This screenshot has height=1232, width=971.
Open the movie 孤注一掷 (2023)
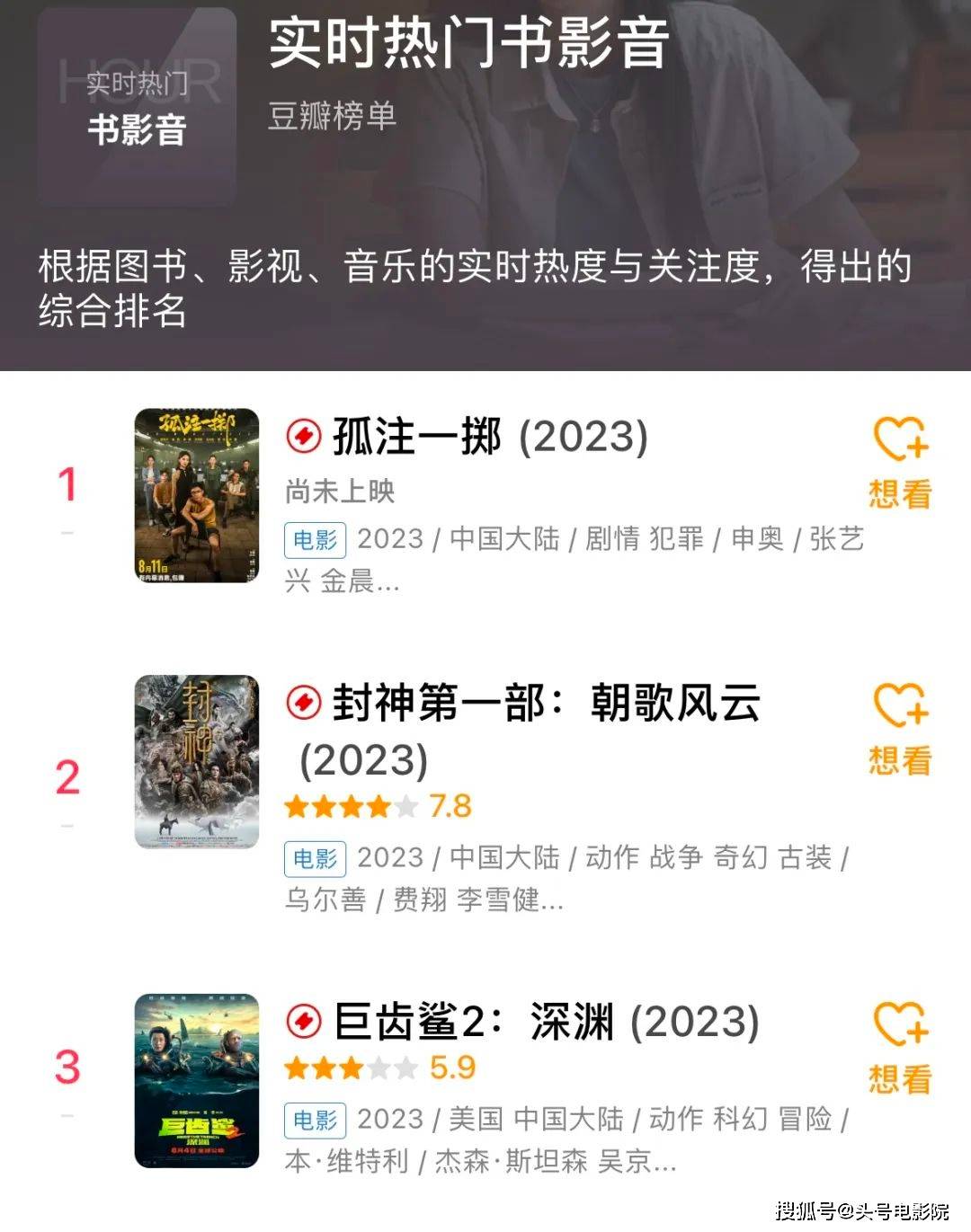[x=490, y=438]
